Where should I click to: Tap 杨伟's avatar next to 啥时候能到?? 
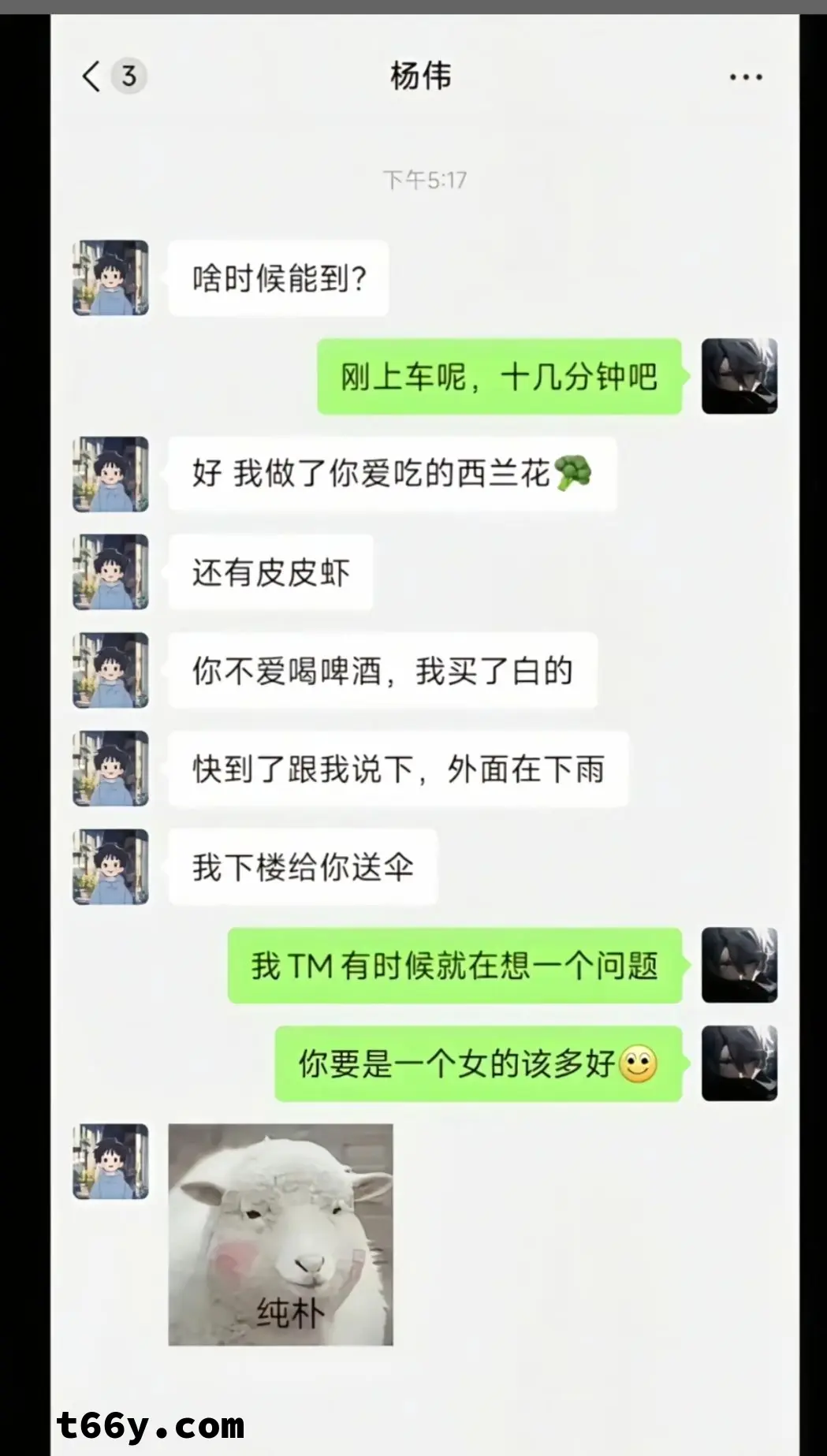tap(111, 278)
